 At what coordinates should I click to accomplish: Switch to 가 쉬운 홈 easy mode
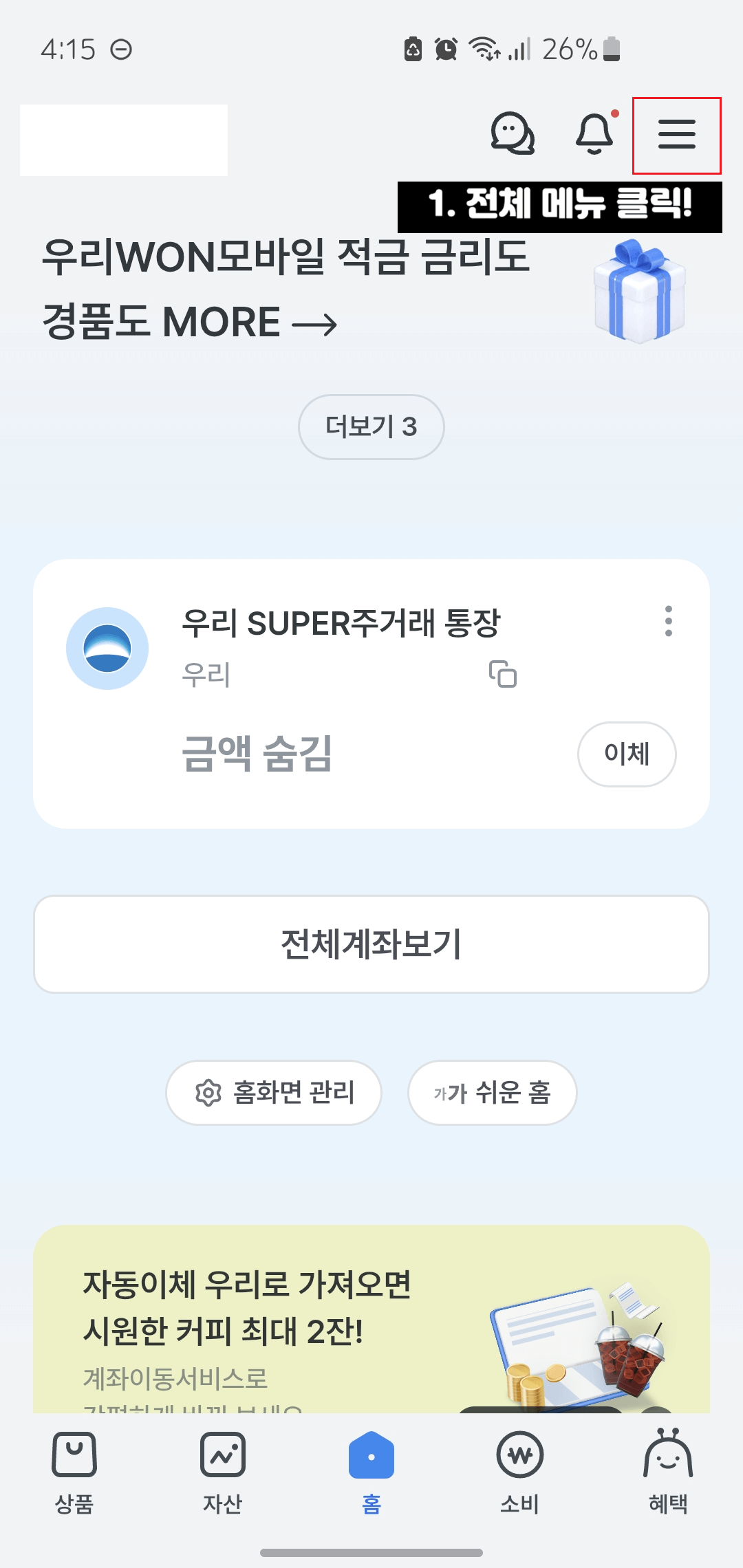click(491, 1093)
